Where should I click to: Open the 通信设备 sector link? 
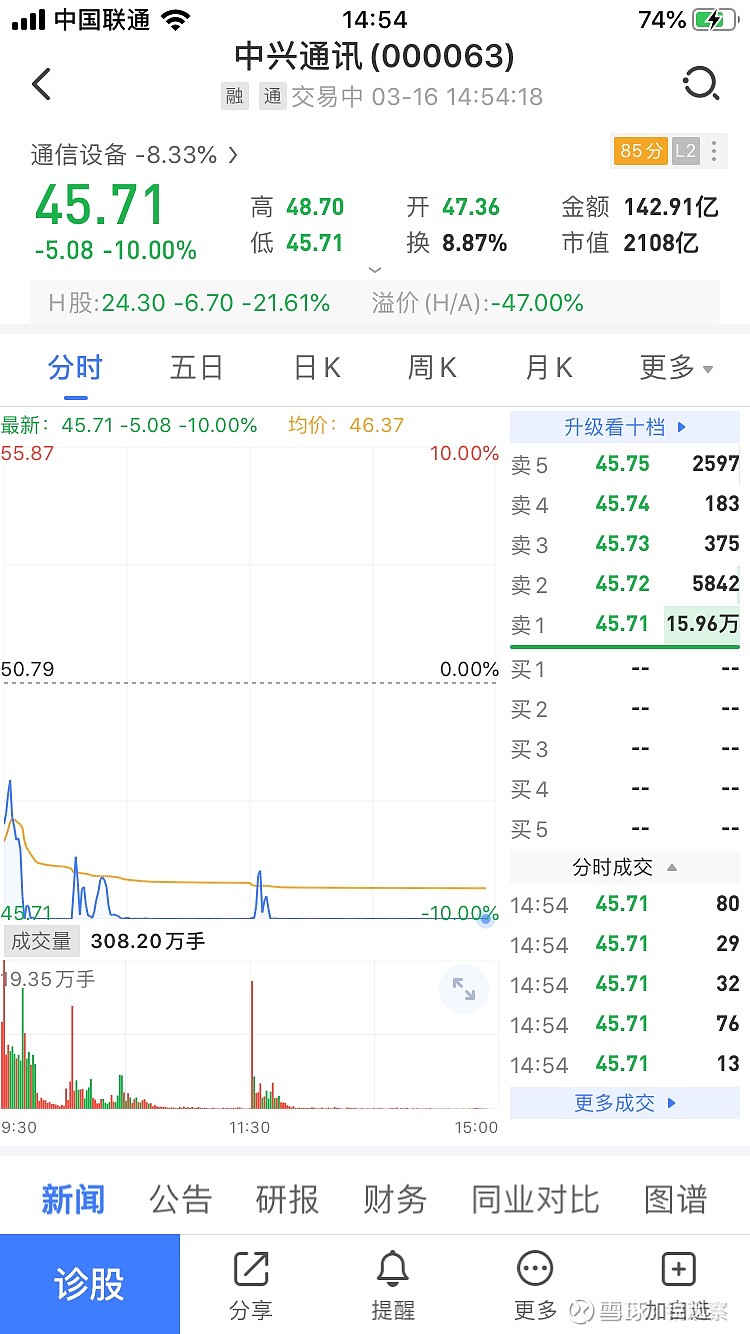pyautogui.click(x=134, y=155)
